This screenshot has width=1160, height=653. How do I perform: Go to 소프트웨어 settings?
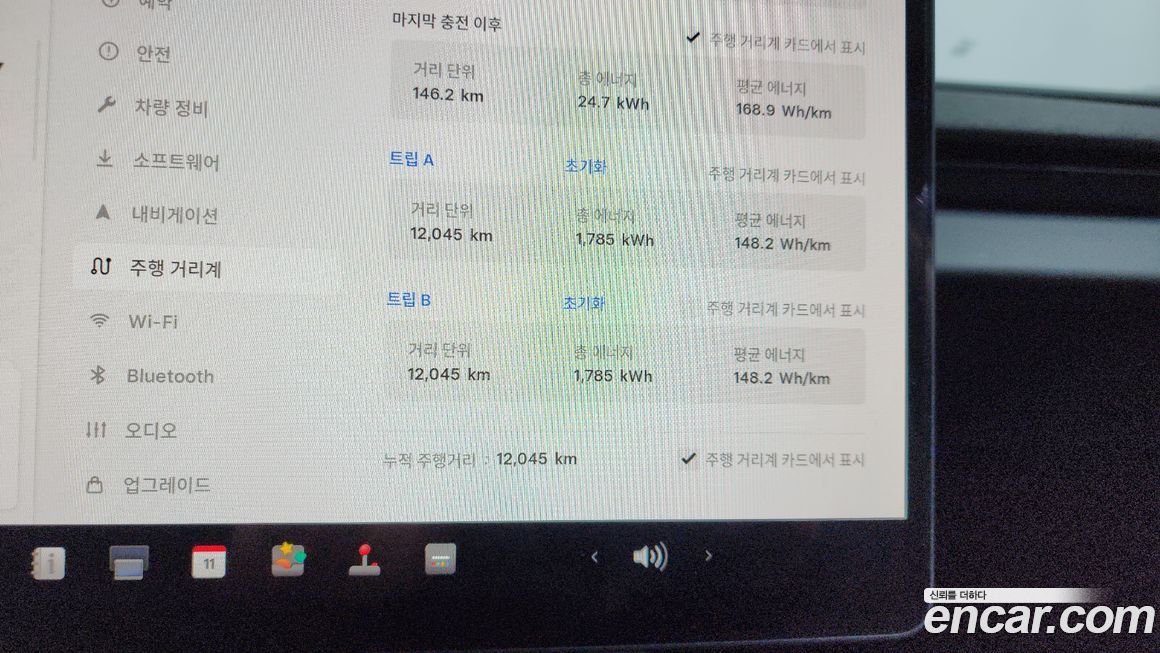point(175,160)
